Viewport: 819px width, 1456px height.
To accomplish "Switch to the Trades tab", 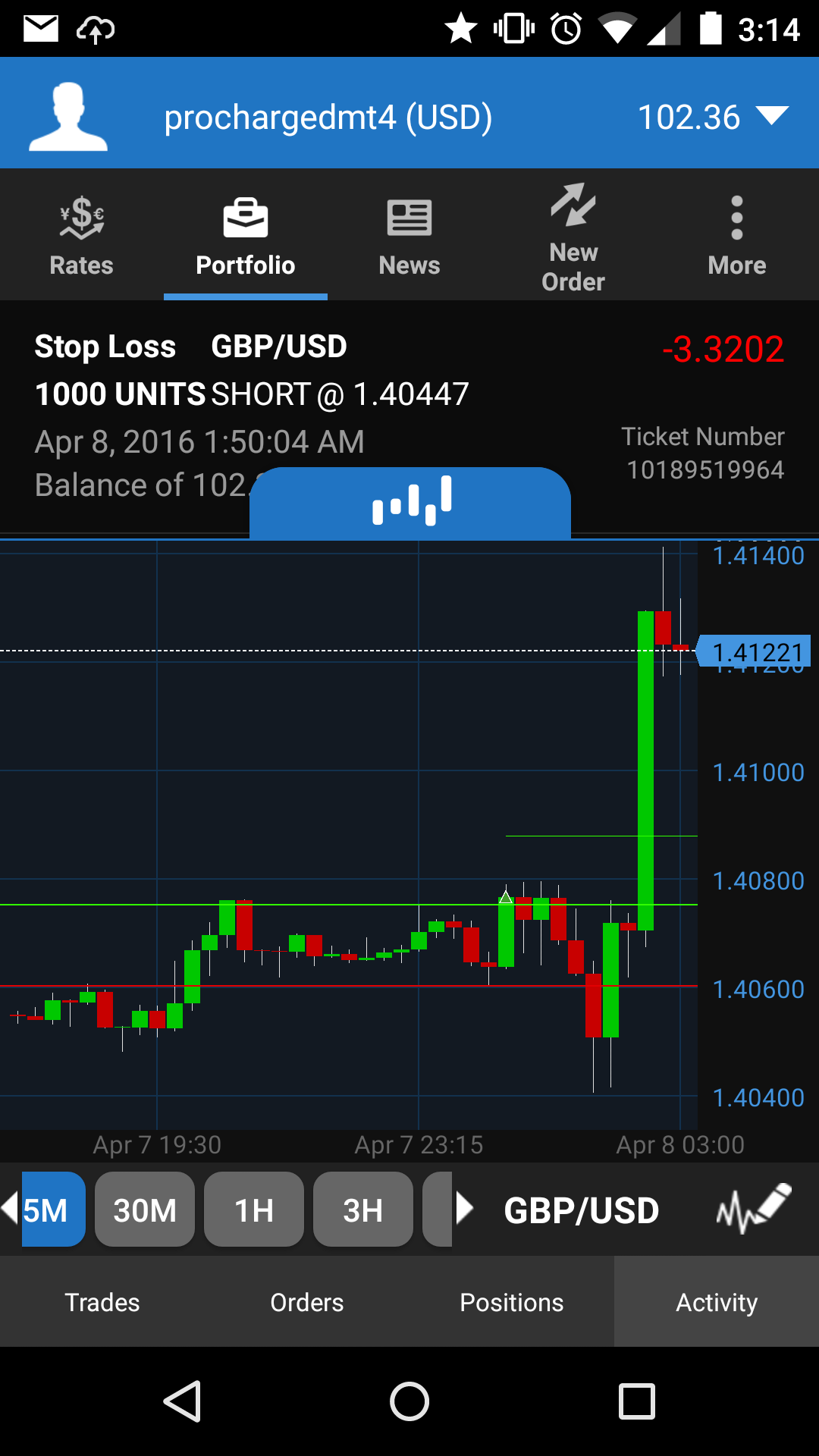I will (102, 1302).
